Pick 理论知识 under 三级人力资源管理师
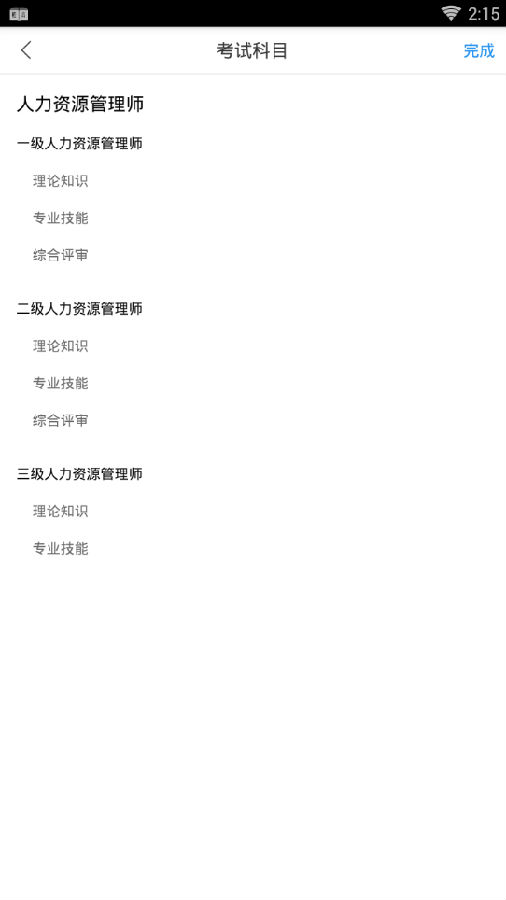Screen dimensions: 506x900 61,511
